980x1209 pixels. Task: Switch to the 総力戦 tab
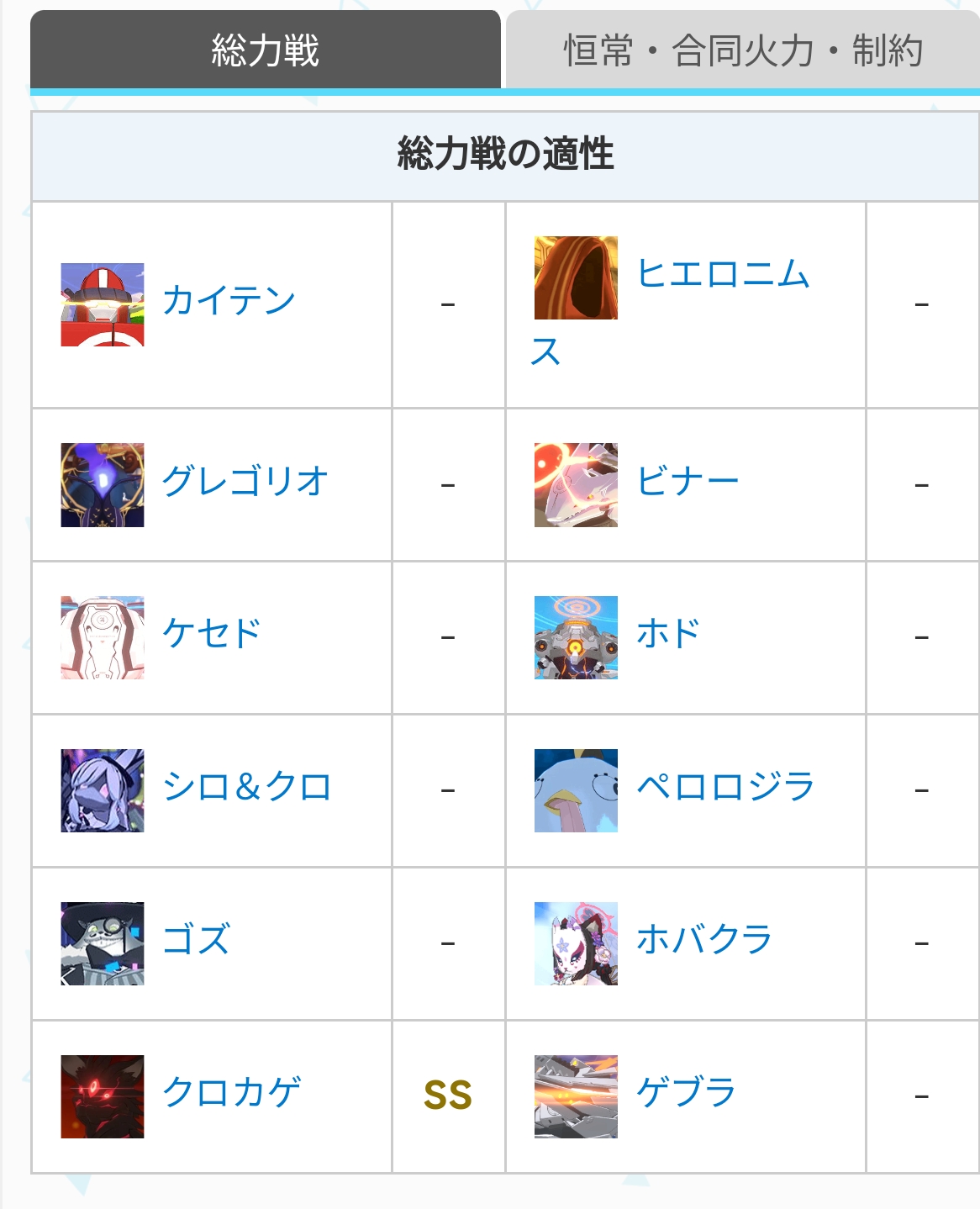[x=265, y=50]
